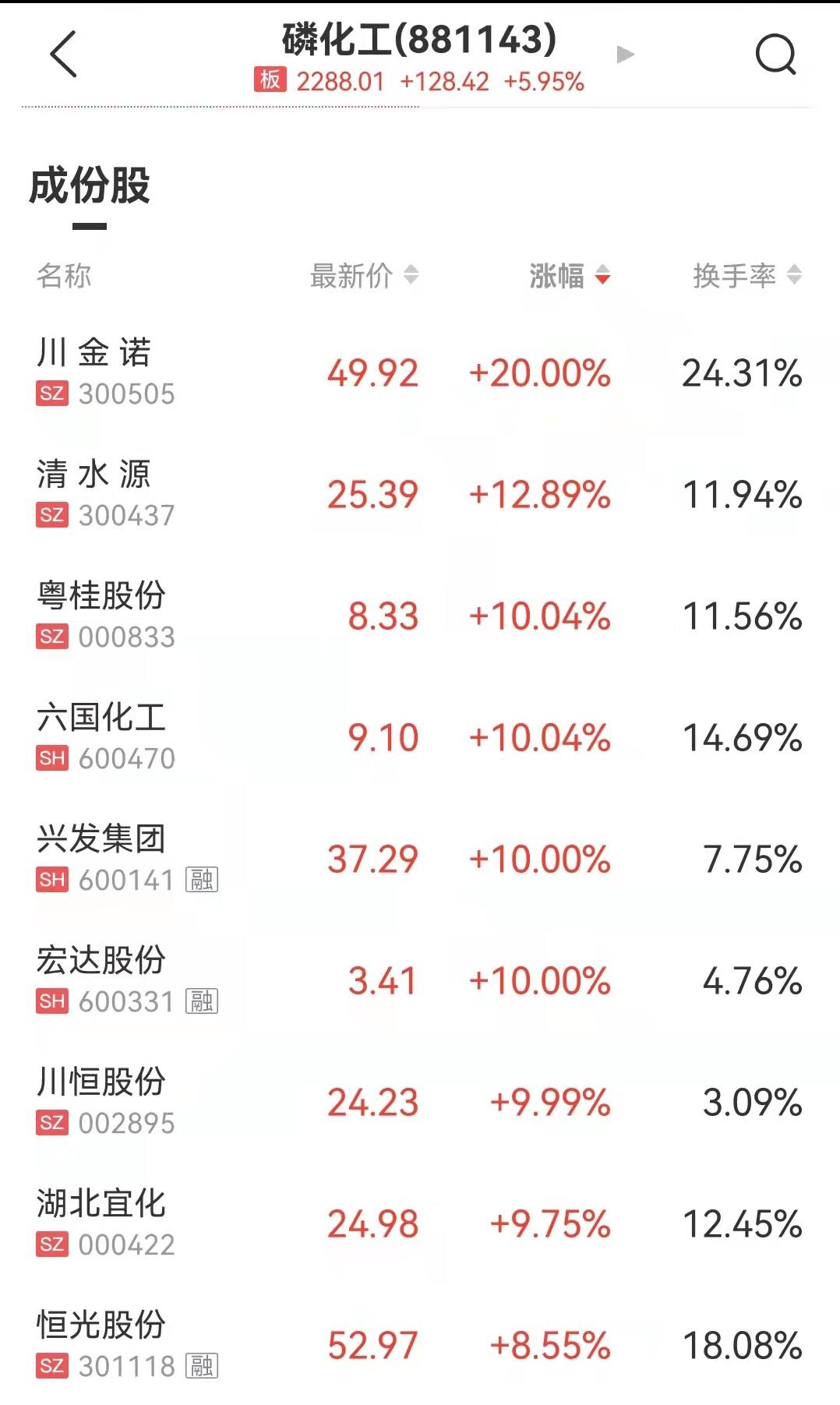This screenshot has height=1405, width=840.
Task: Open 川恒股份 002895
Action: 420,1102
